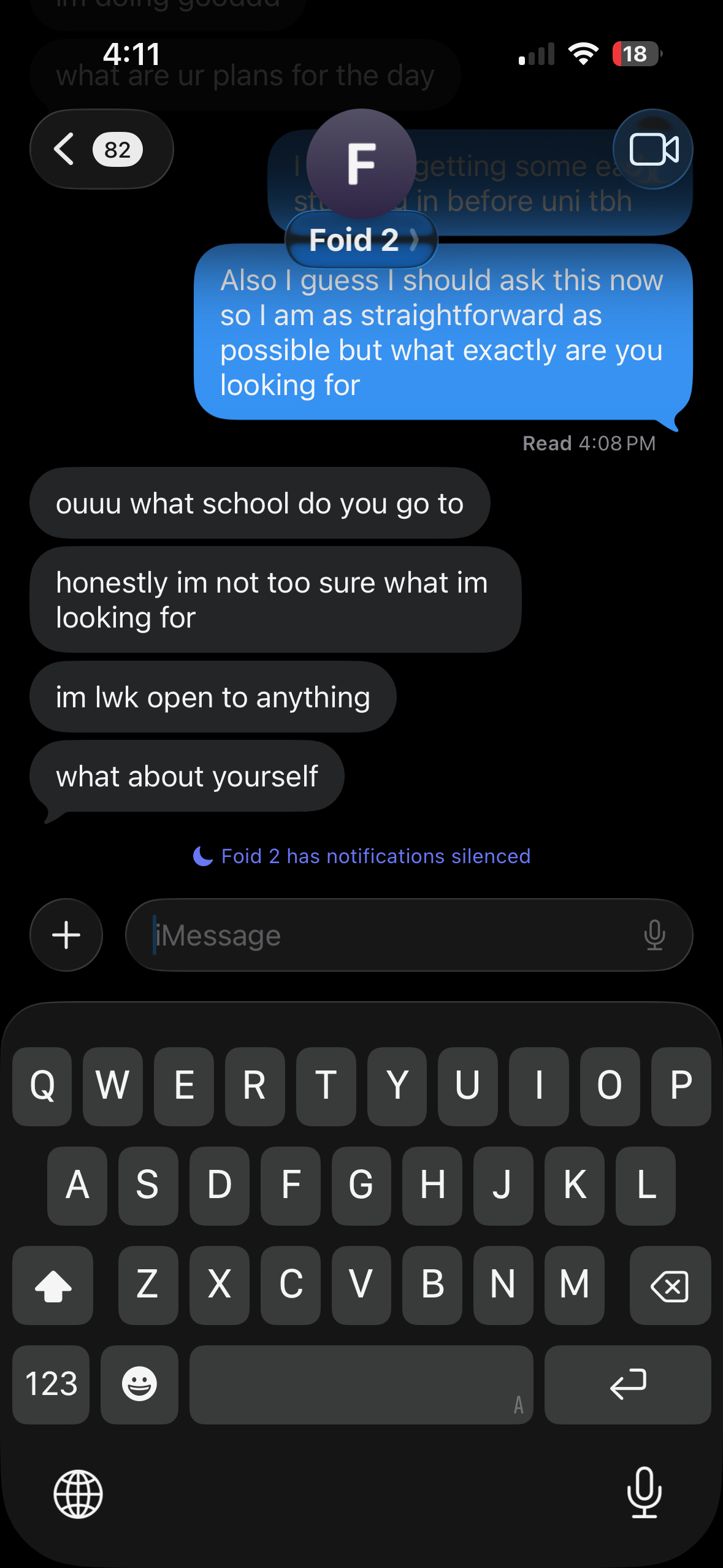Tap the return key
723x1568 pixels.
click(627, 1384)
